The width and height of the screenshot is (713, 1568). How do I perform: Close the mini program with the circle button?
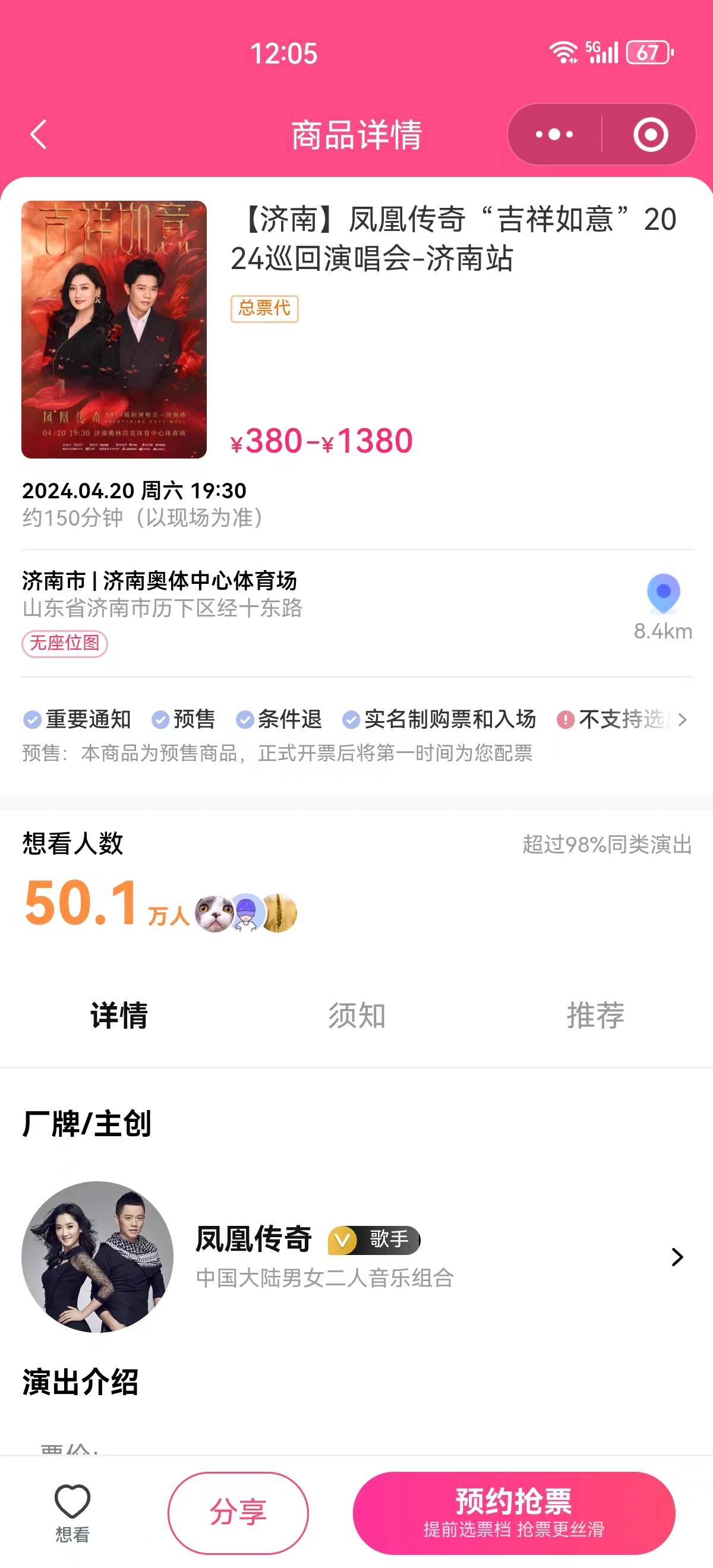click(650, 134)
